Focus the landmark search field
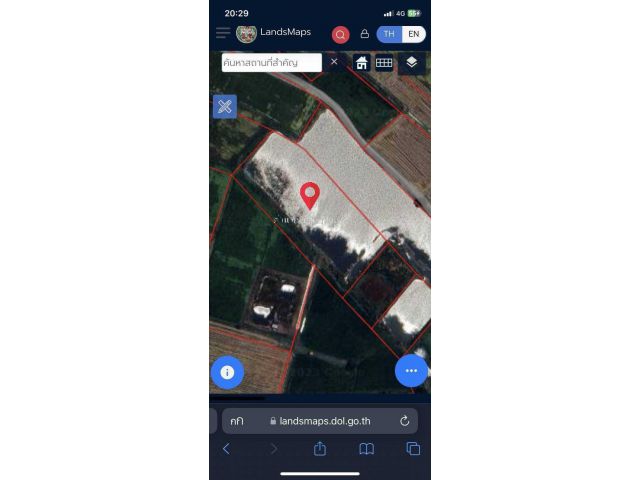This screenshot has width=640, height=480. [x=271, y=62]
